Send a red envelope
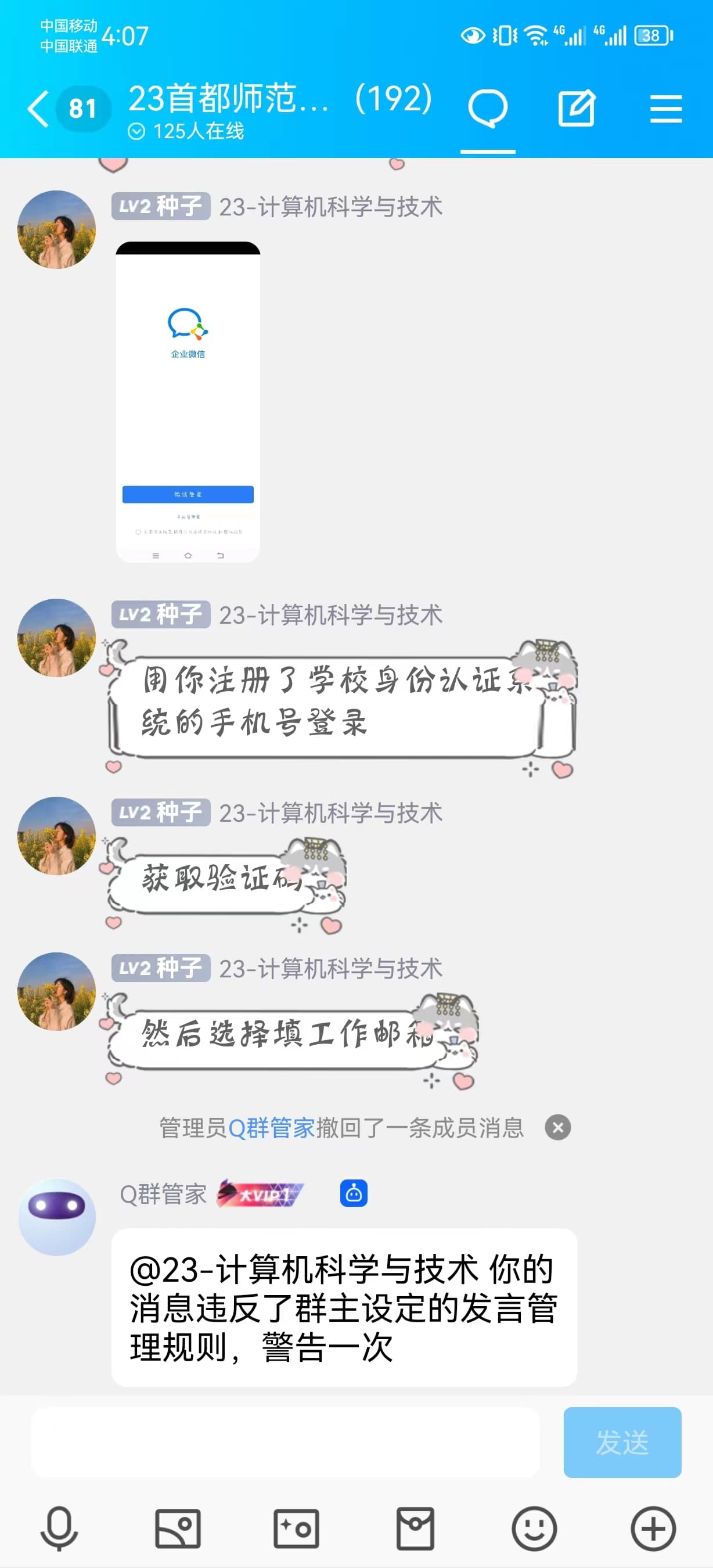Screen dimensions: 713x1568 (416, 1528)
